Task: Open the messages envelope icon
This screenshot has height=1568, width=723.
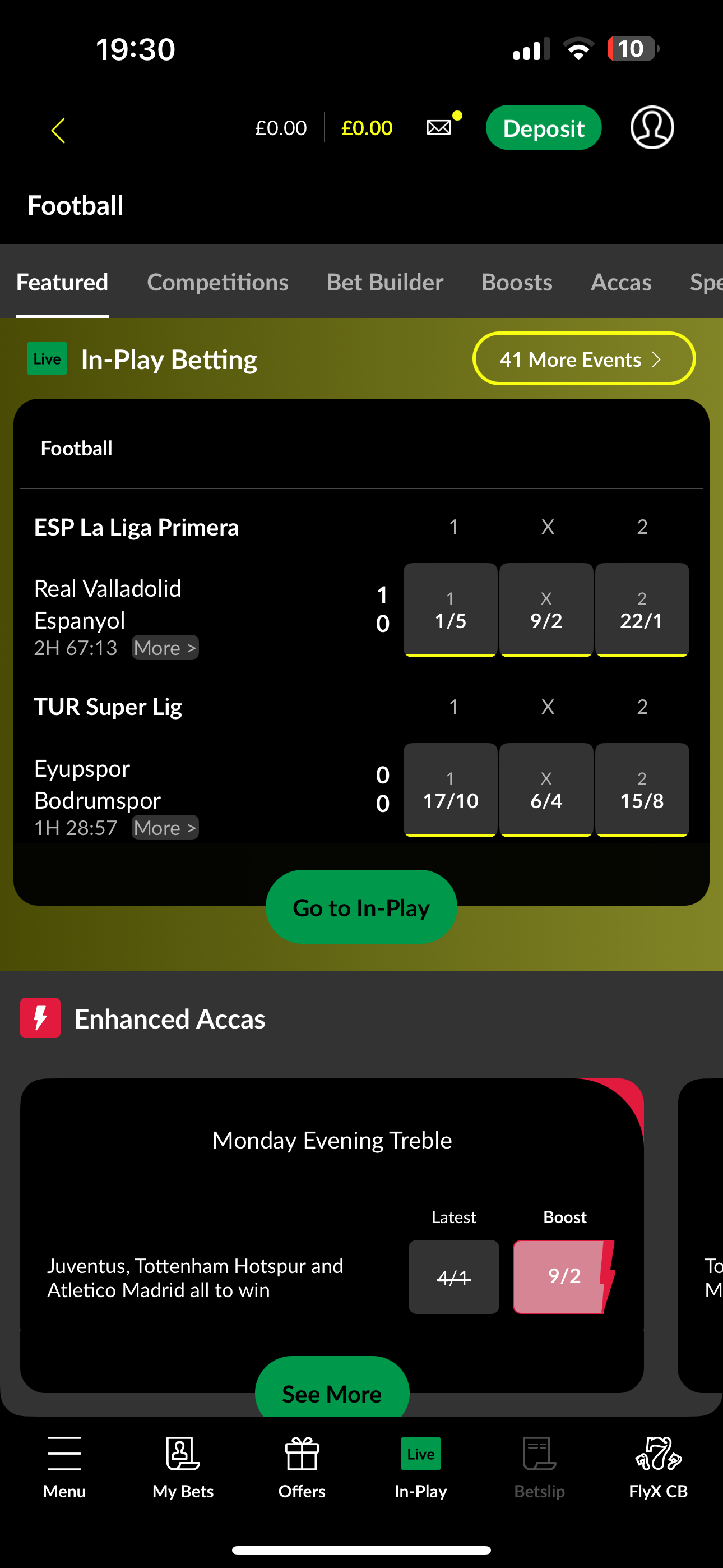Action: [x=438, y=128]
